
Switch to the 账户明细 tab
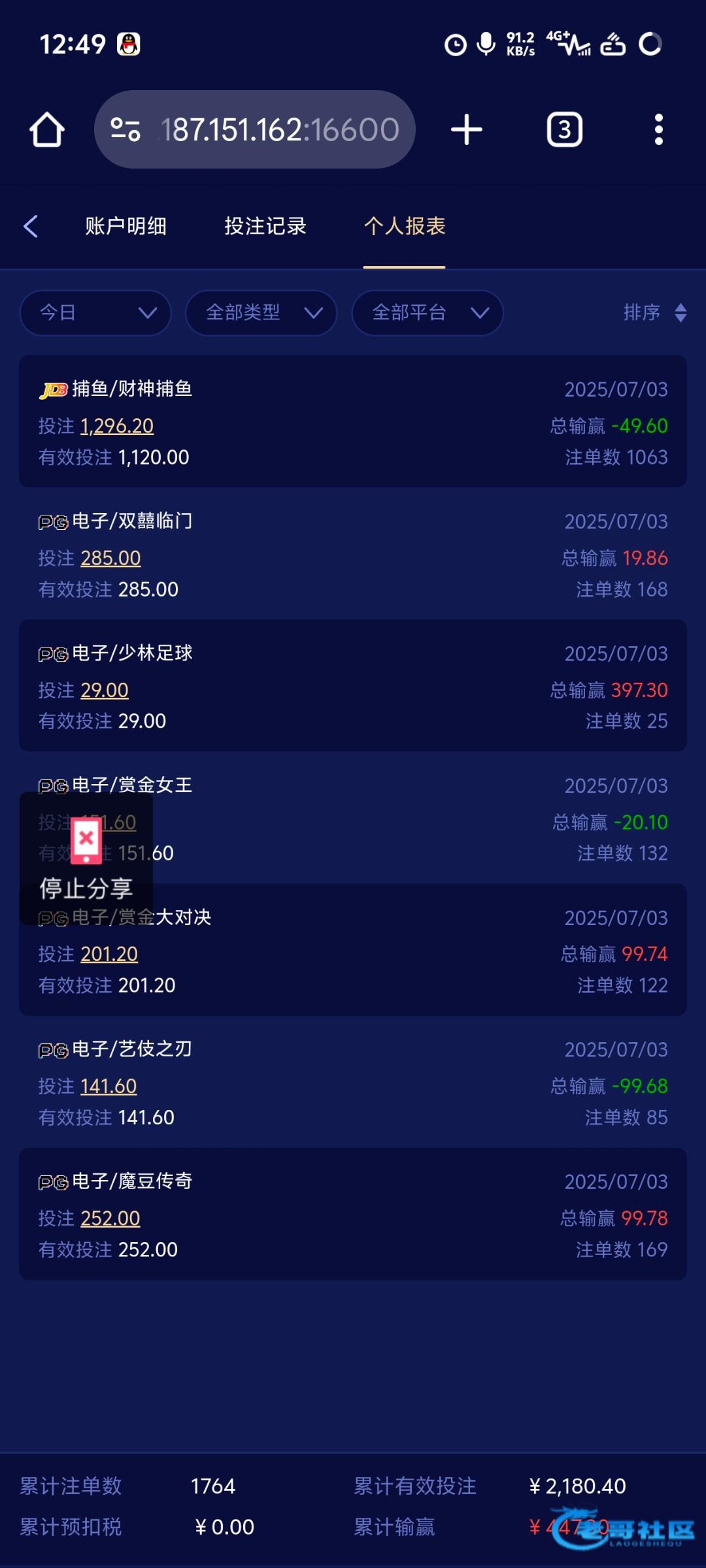[126, 226]
